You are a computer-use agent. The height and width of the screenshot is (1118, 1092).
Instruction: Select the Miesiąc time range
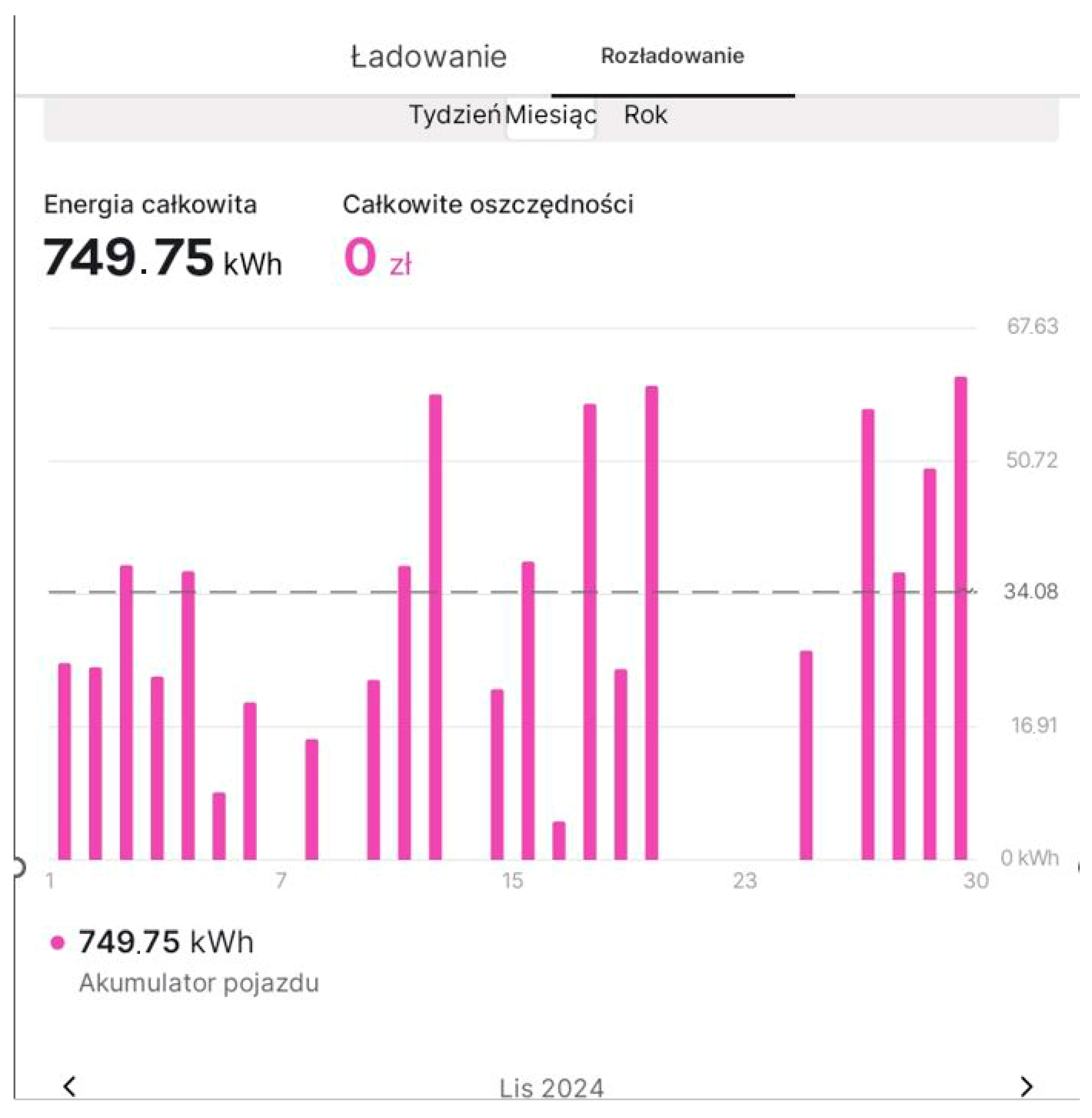tap(551, 115)
